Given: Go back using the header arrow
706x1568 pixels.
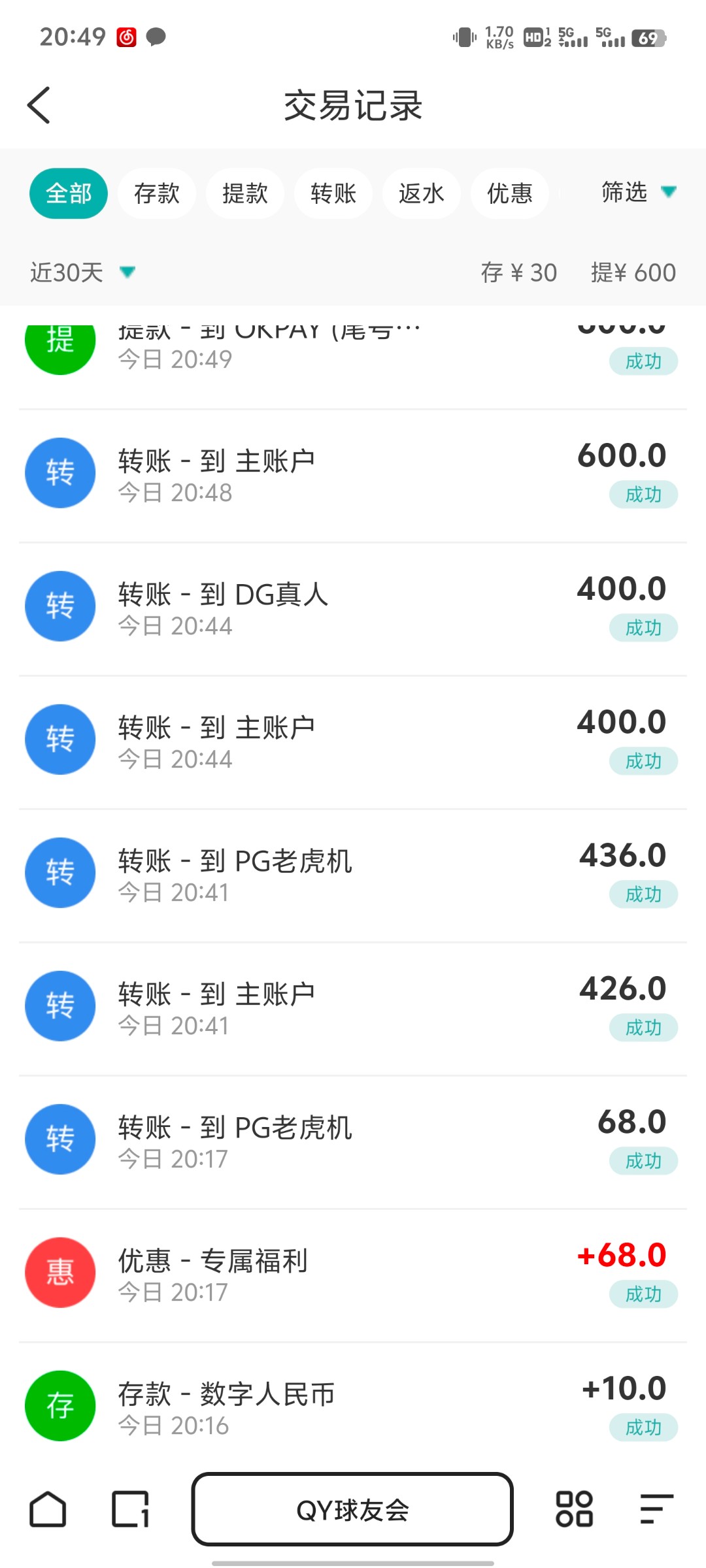Looking at the screenshot, I should pos(39,105).
